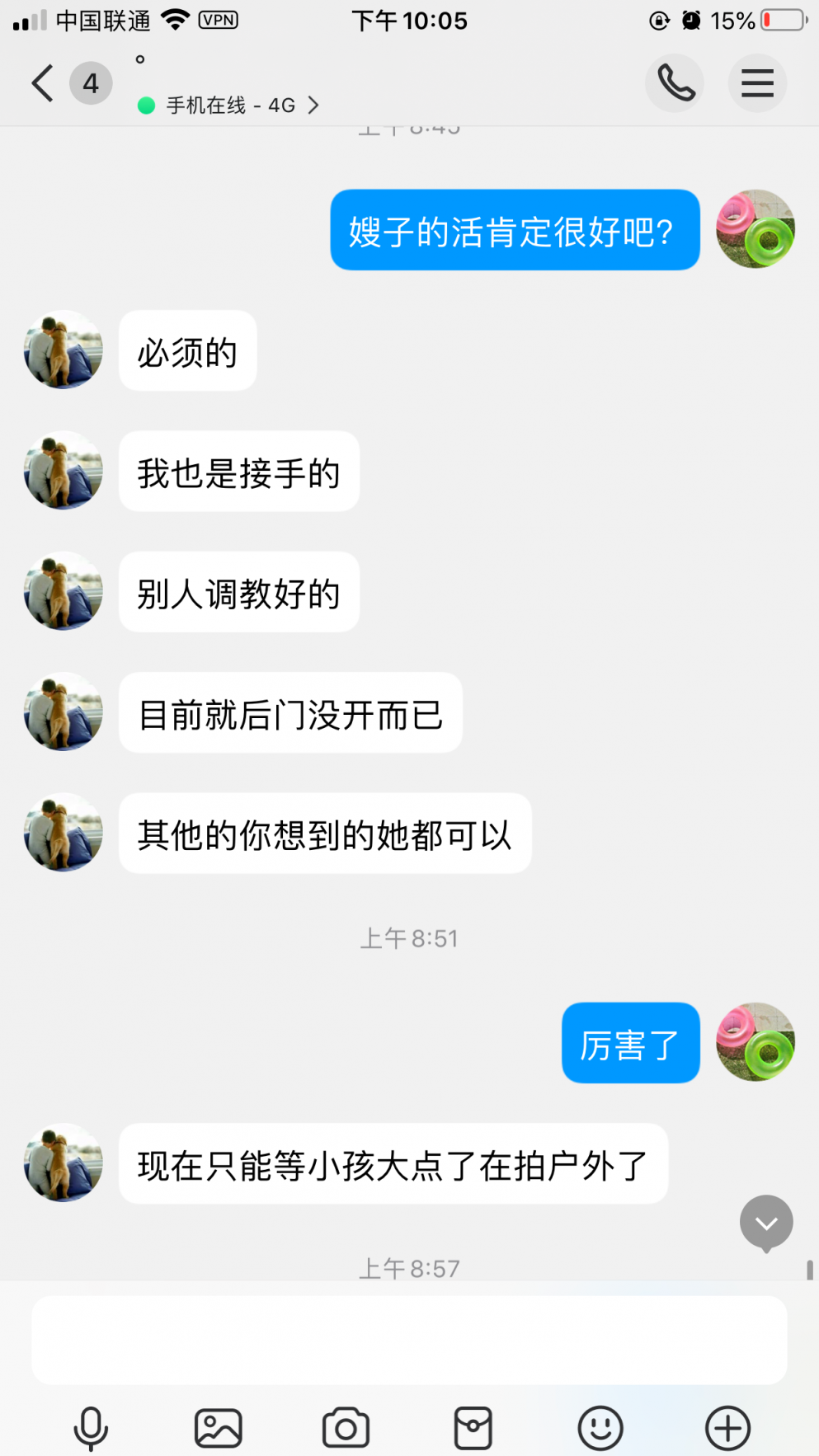
Task: Expand more options with the plus icon
Action: click(727, 1428)
